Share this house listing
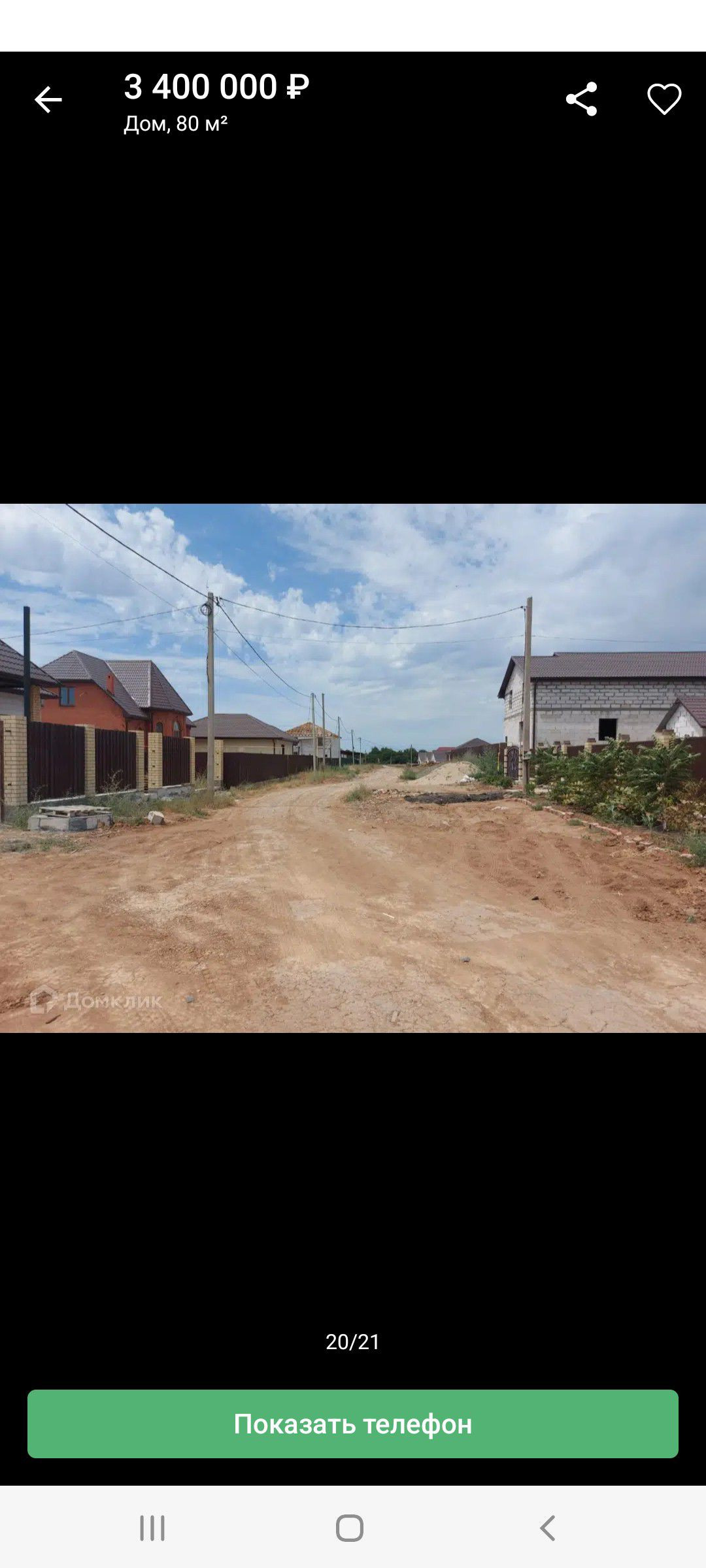 581,99
